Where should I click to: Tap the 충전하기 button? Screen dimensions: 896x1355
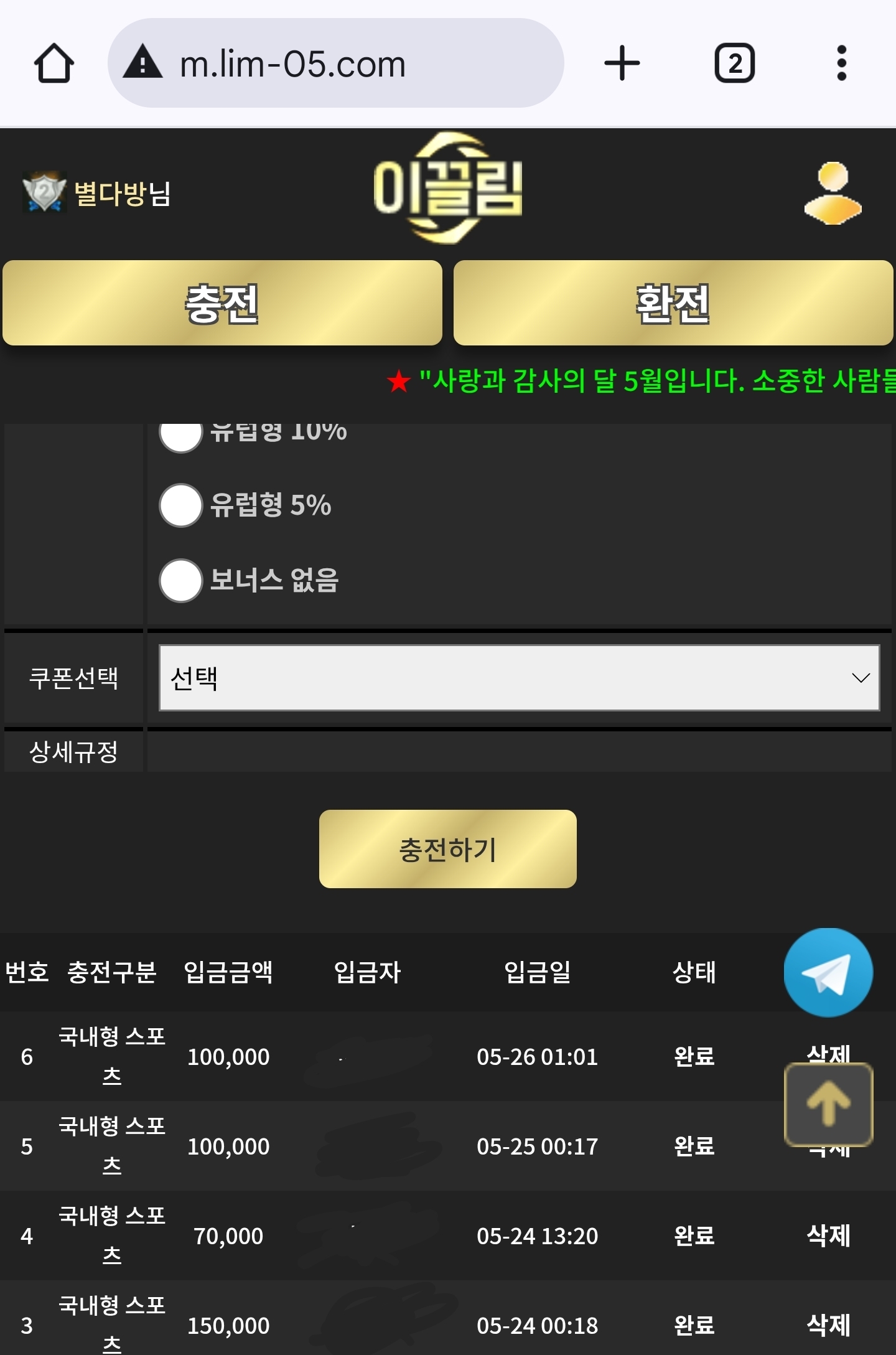pyautogui.click(x=447, y=849)
